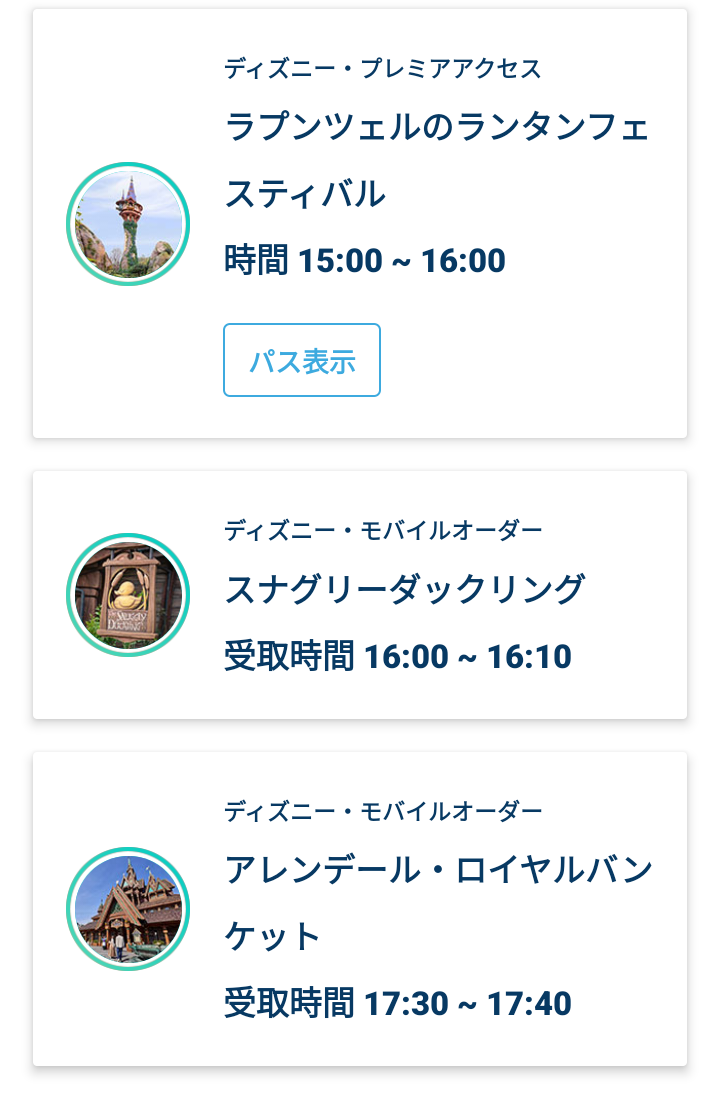Open the スナグリーダックリング mobile order card
Image resolution: width=720 pixels, height=1097 pixels.
click(360, 595)
